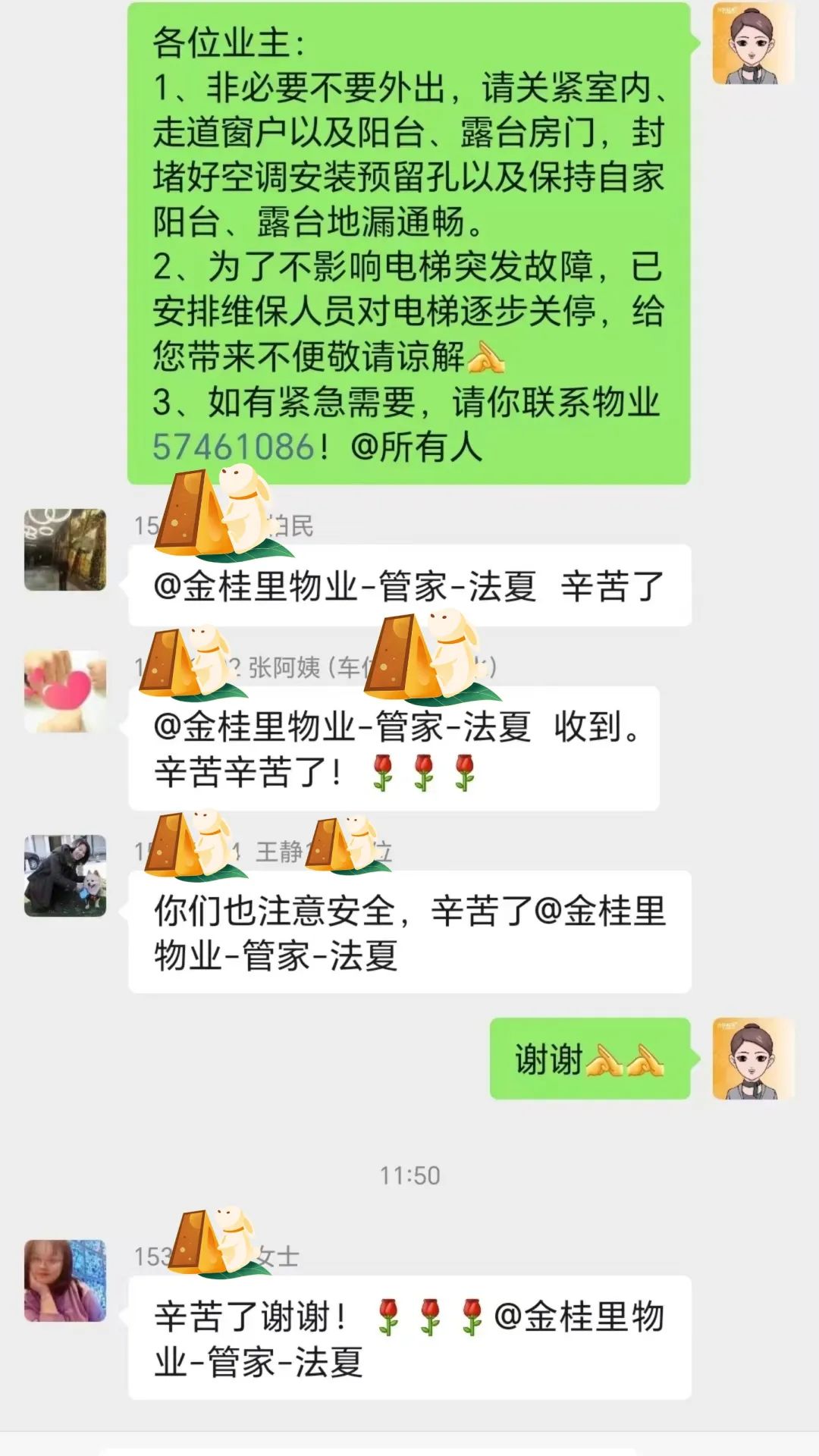The image size is (819, 1456).
Task: Tap the phone number 57461086 link
Action: pyautogui.click(x=233, y=446)
